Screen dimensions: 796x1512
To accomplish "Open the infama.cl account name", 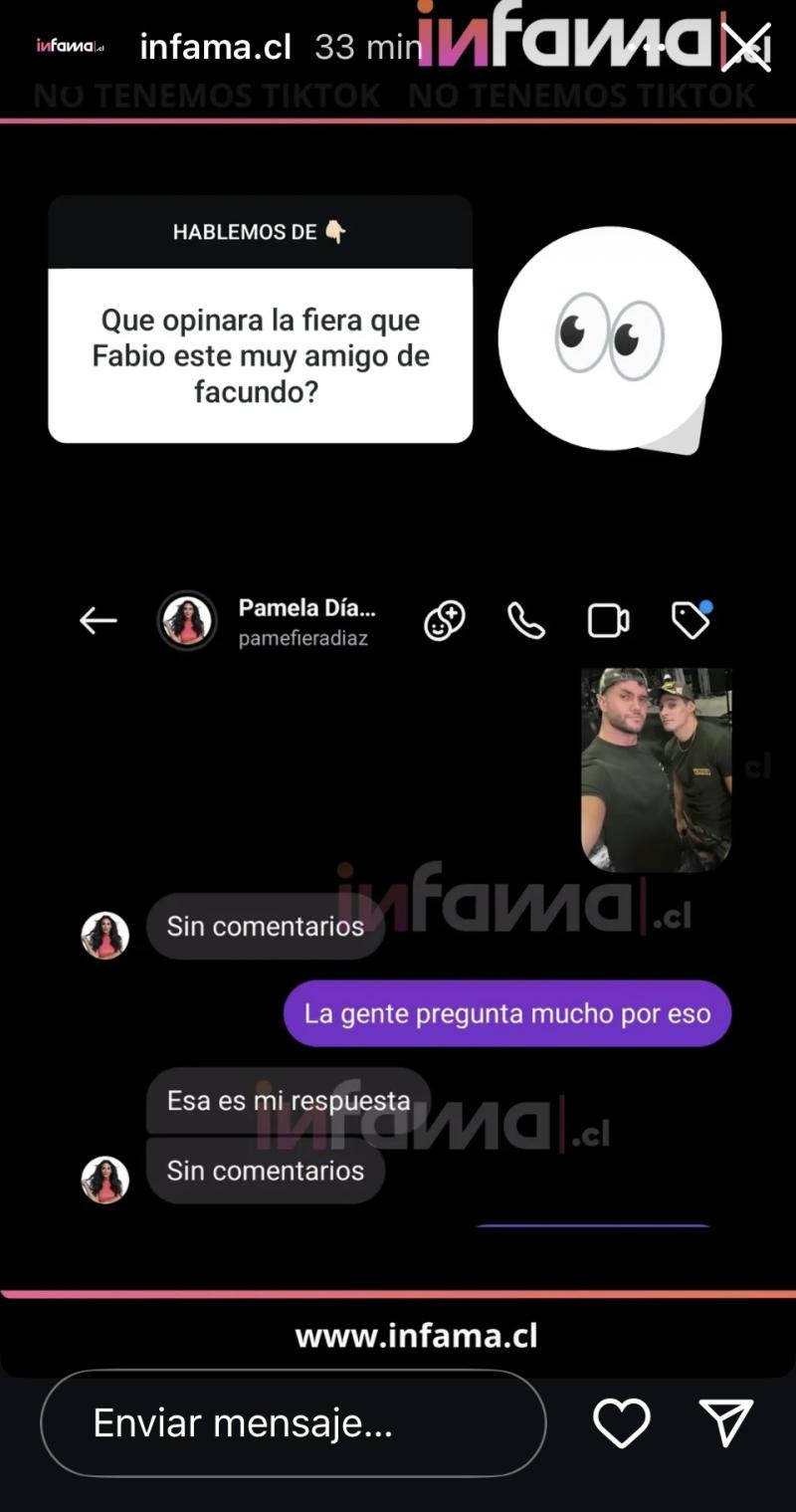I will point(215,45).
